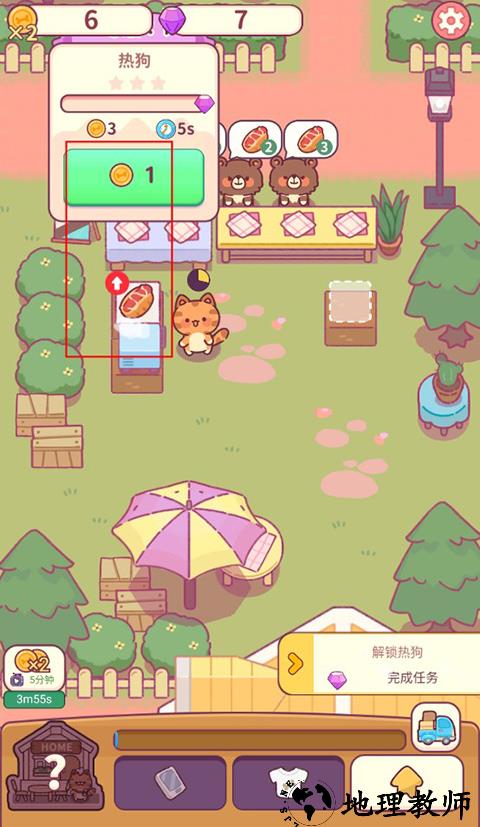Image resolution: width=480 pixels, height=827 pixels.
Task: Open the HOME house button
Action: (56, 765)
